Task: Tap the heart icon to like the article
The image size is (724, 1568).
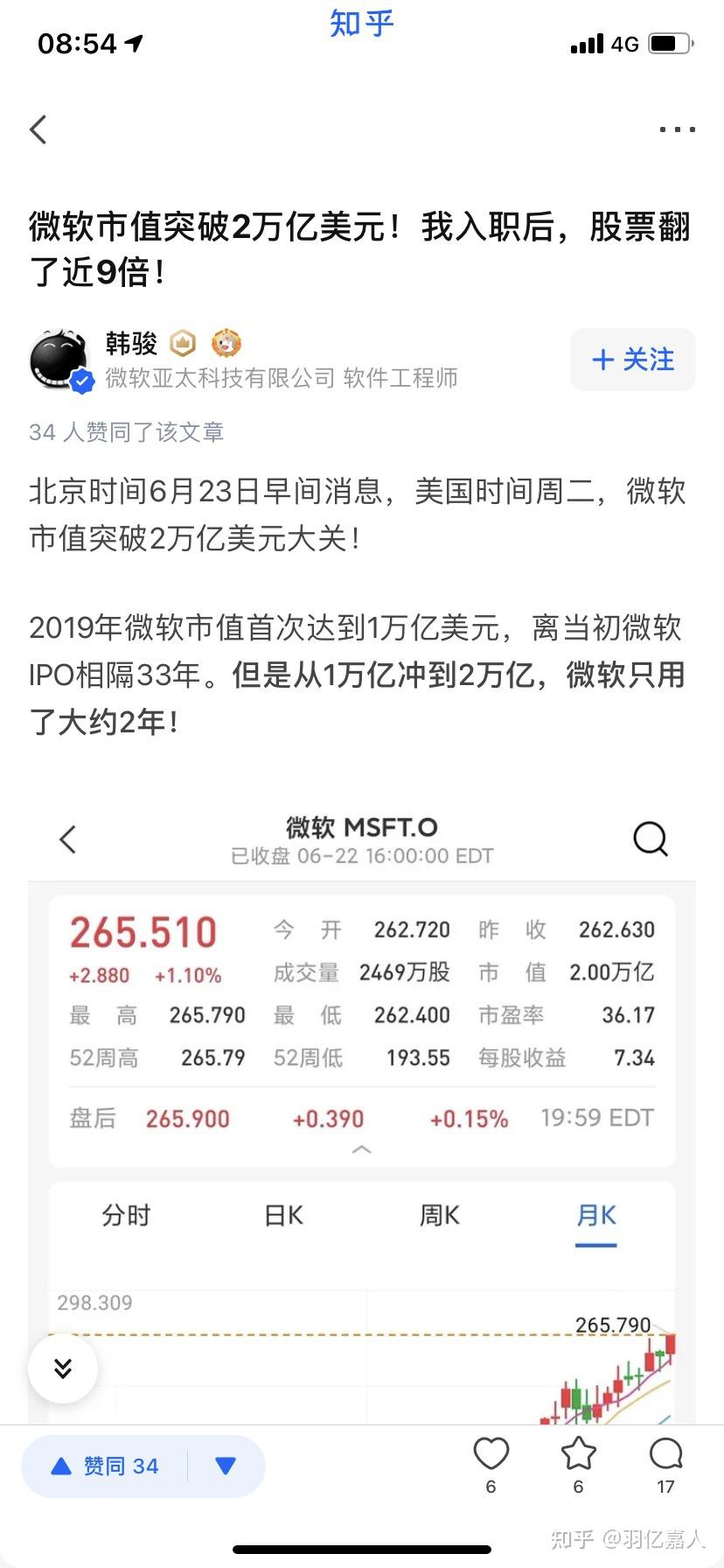Action: click(x=491, y=1453)
